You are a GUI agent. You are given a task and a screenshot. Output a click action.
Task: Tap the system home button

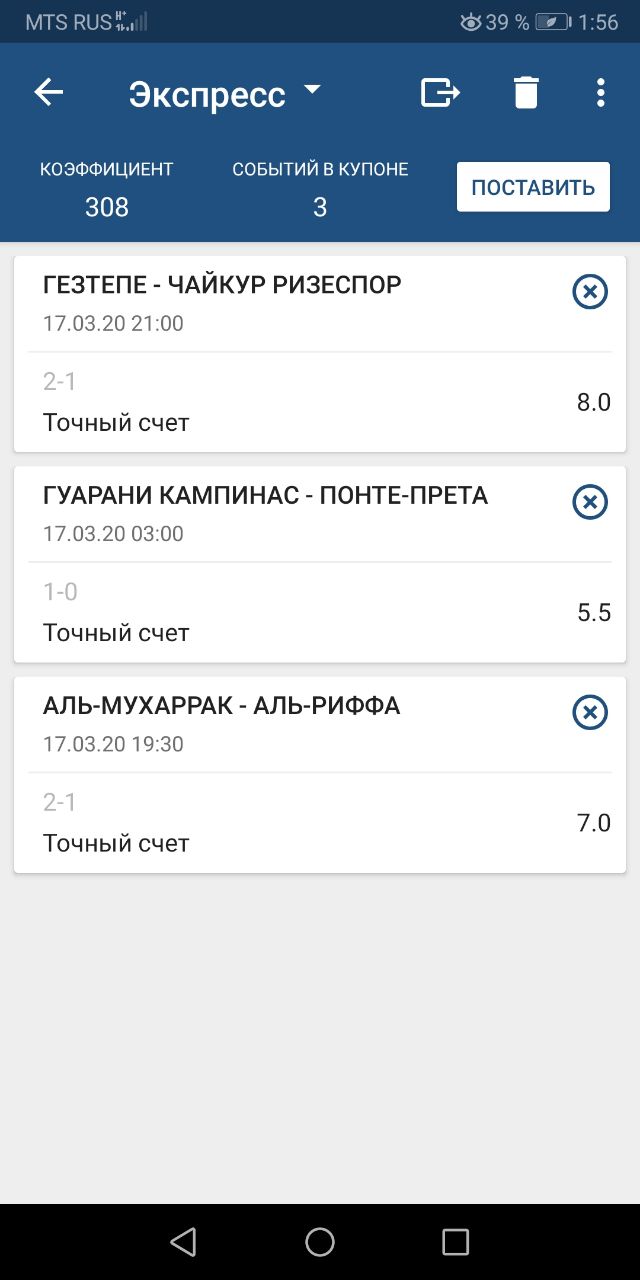320,1242
